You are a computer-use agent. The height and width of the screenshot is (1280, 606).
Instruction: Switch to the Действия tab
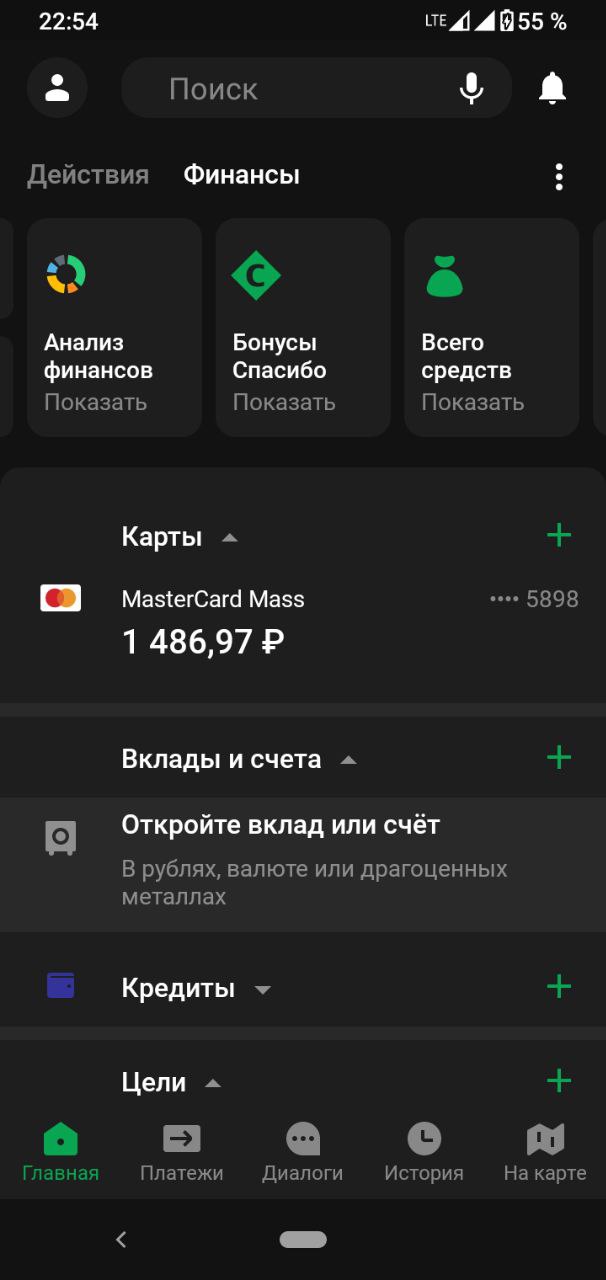pos(88,175)
